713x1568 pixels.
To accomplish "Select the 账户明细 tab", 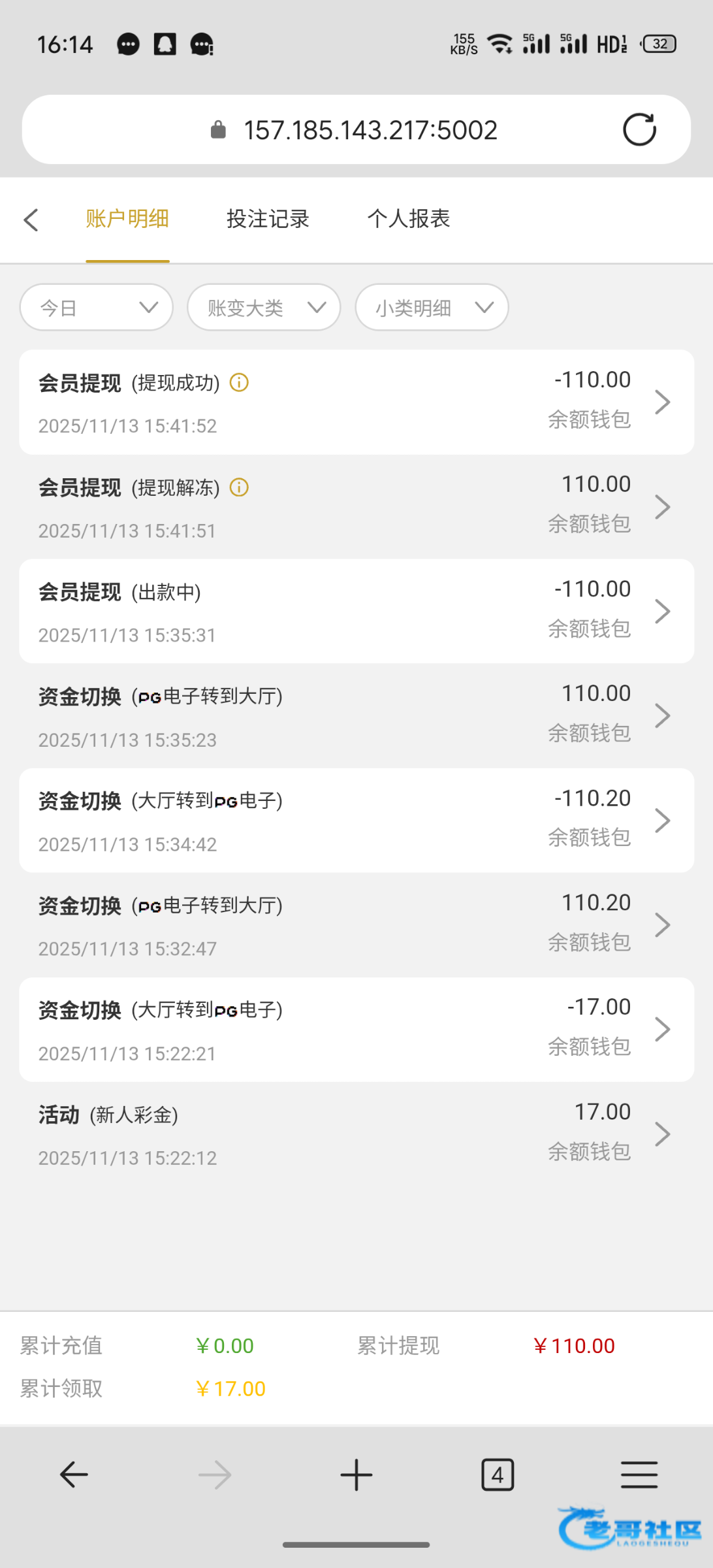I will (127, 219).
